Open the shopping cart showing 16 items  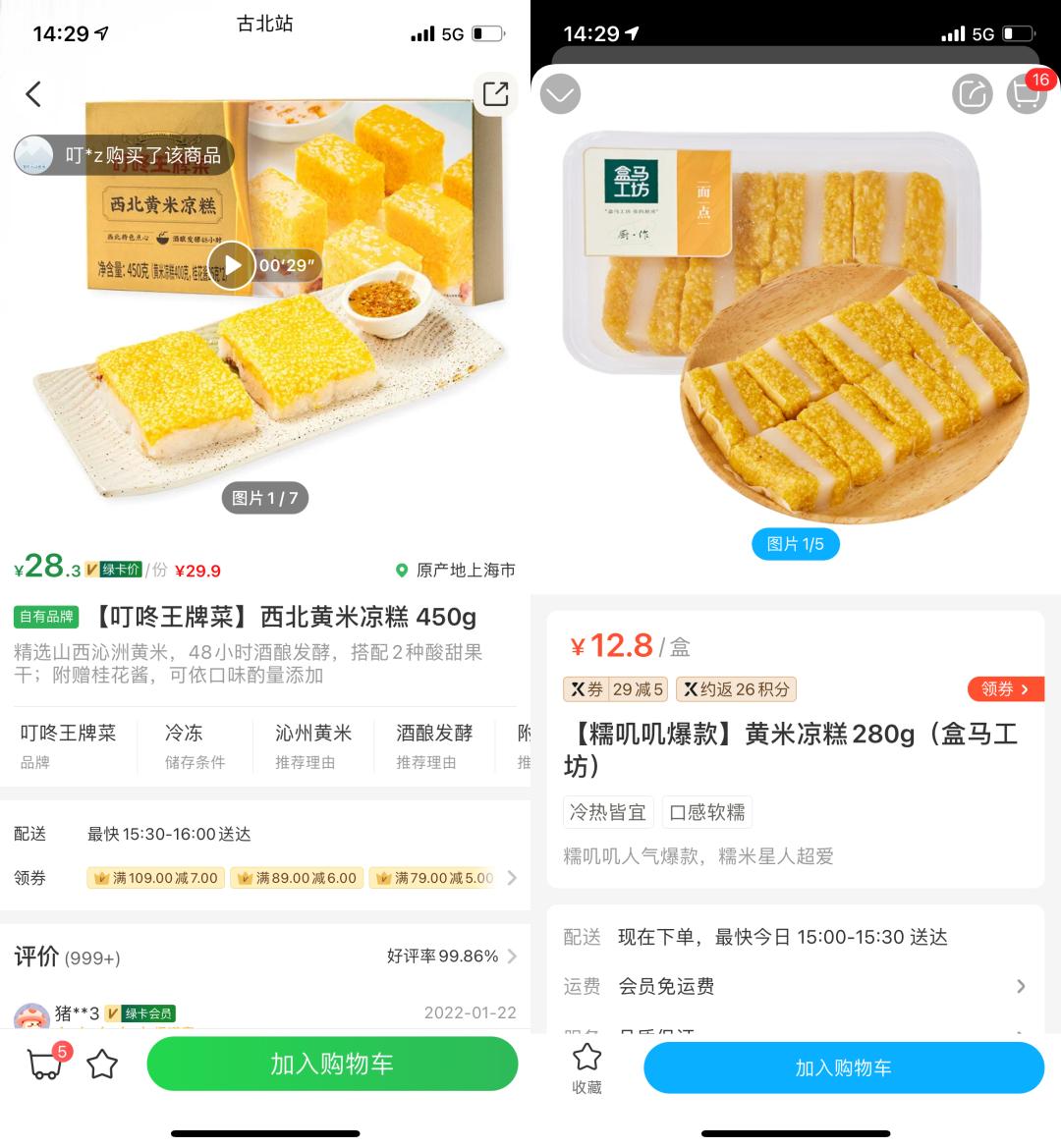pyautogui.click(x=1026, y=94)
